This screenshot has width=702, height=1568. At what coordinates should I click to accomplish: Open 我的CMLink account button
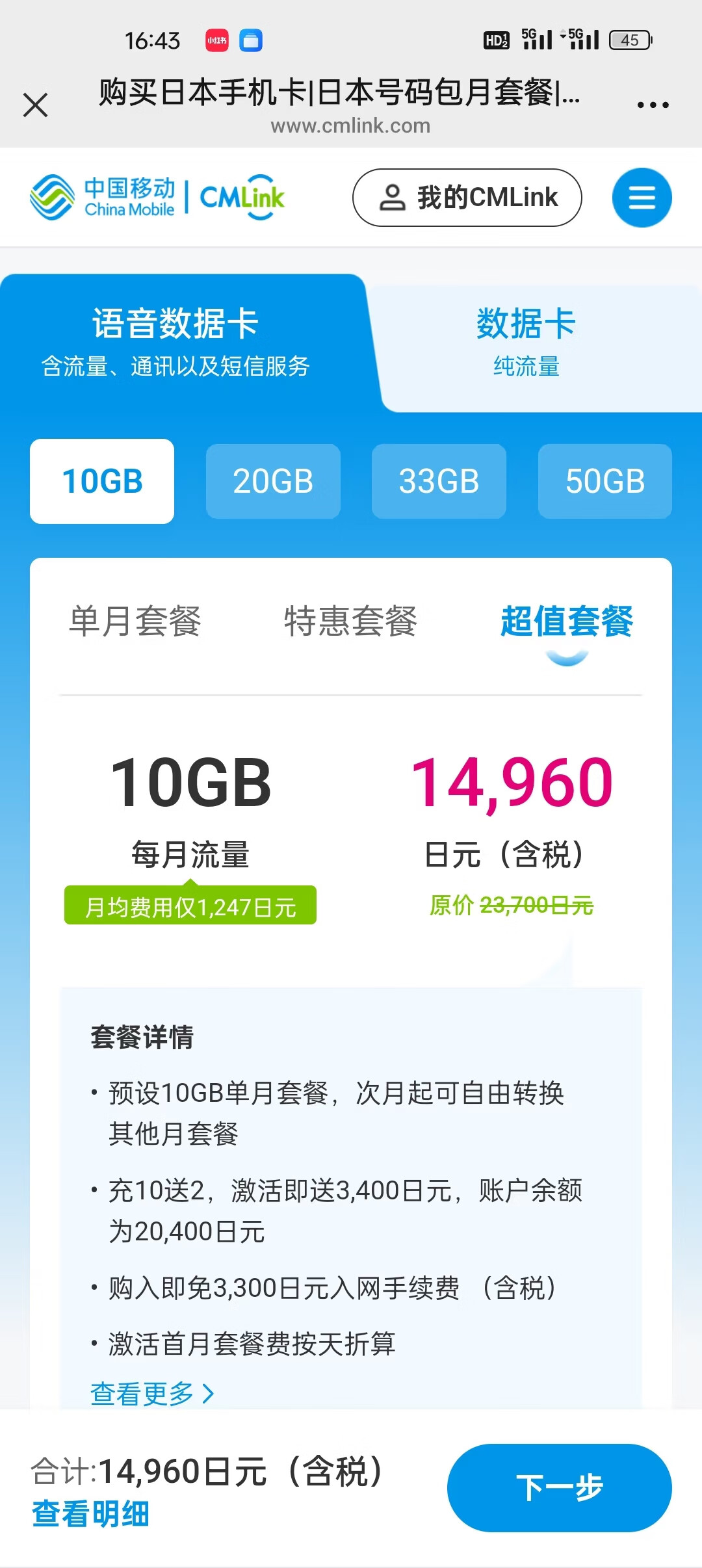[467, 198]
